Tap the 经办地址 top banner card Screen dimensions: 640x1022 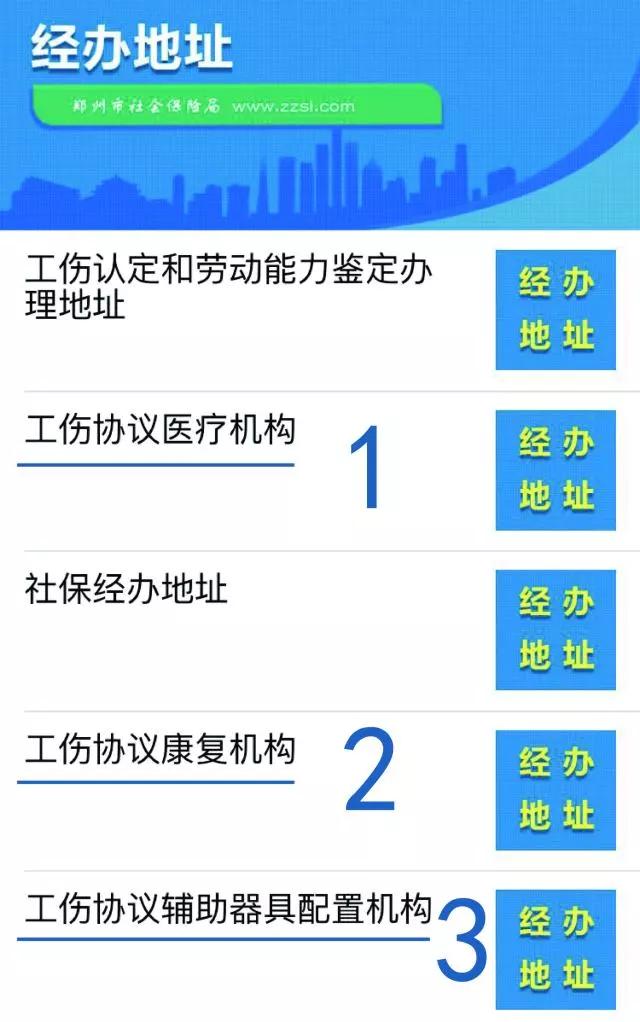tap(320, 115)
